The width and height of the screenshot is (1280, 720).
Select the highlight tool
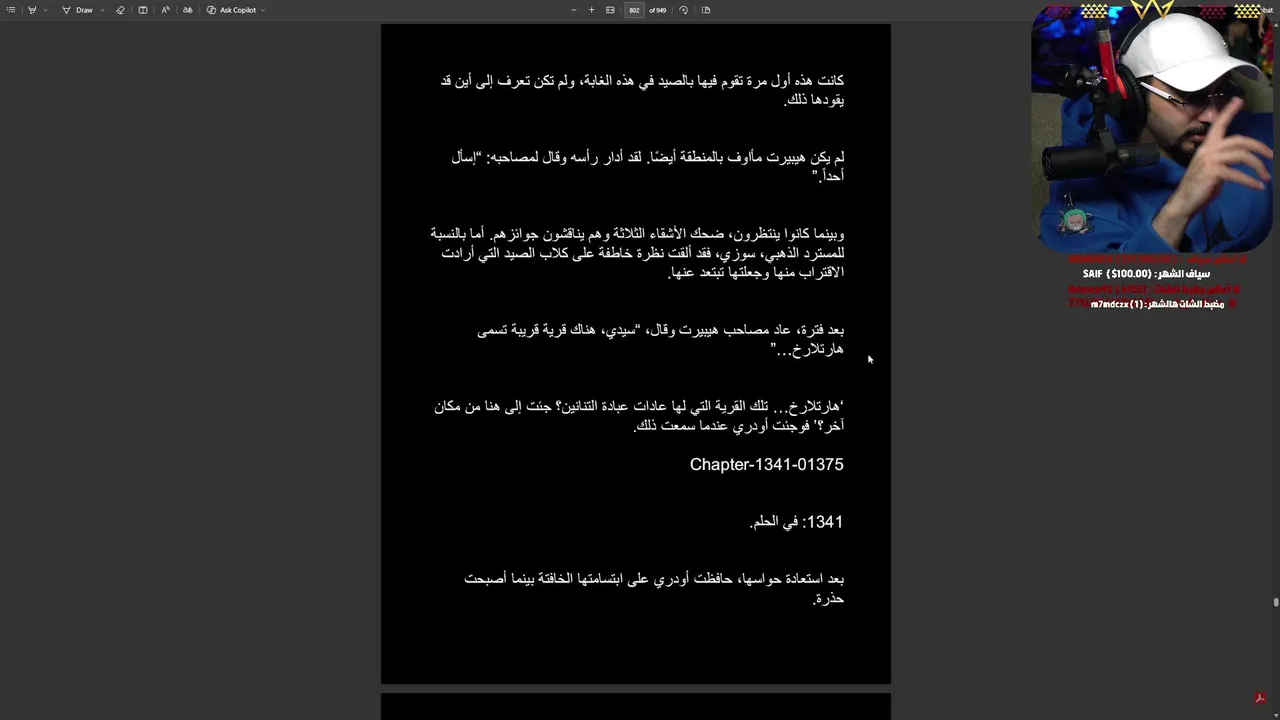point(32,10)
